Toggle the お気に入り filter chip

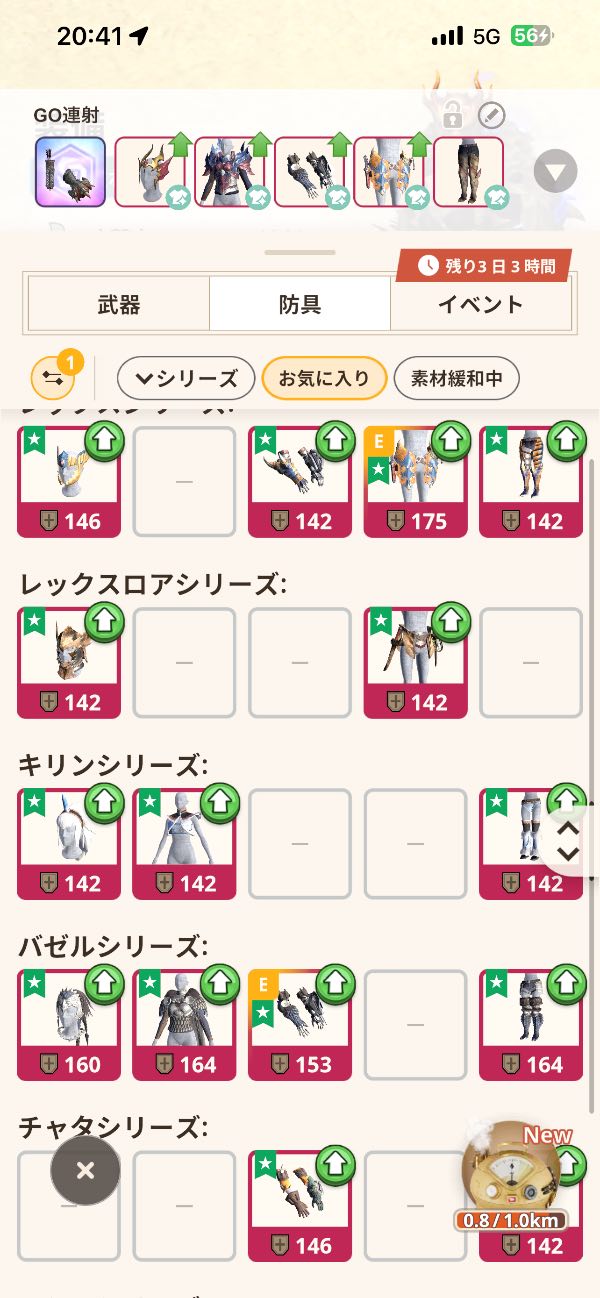pos(324,379)
